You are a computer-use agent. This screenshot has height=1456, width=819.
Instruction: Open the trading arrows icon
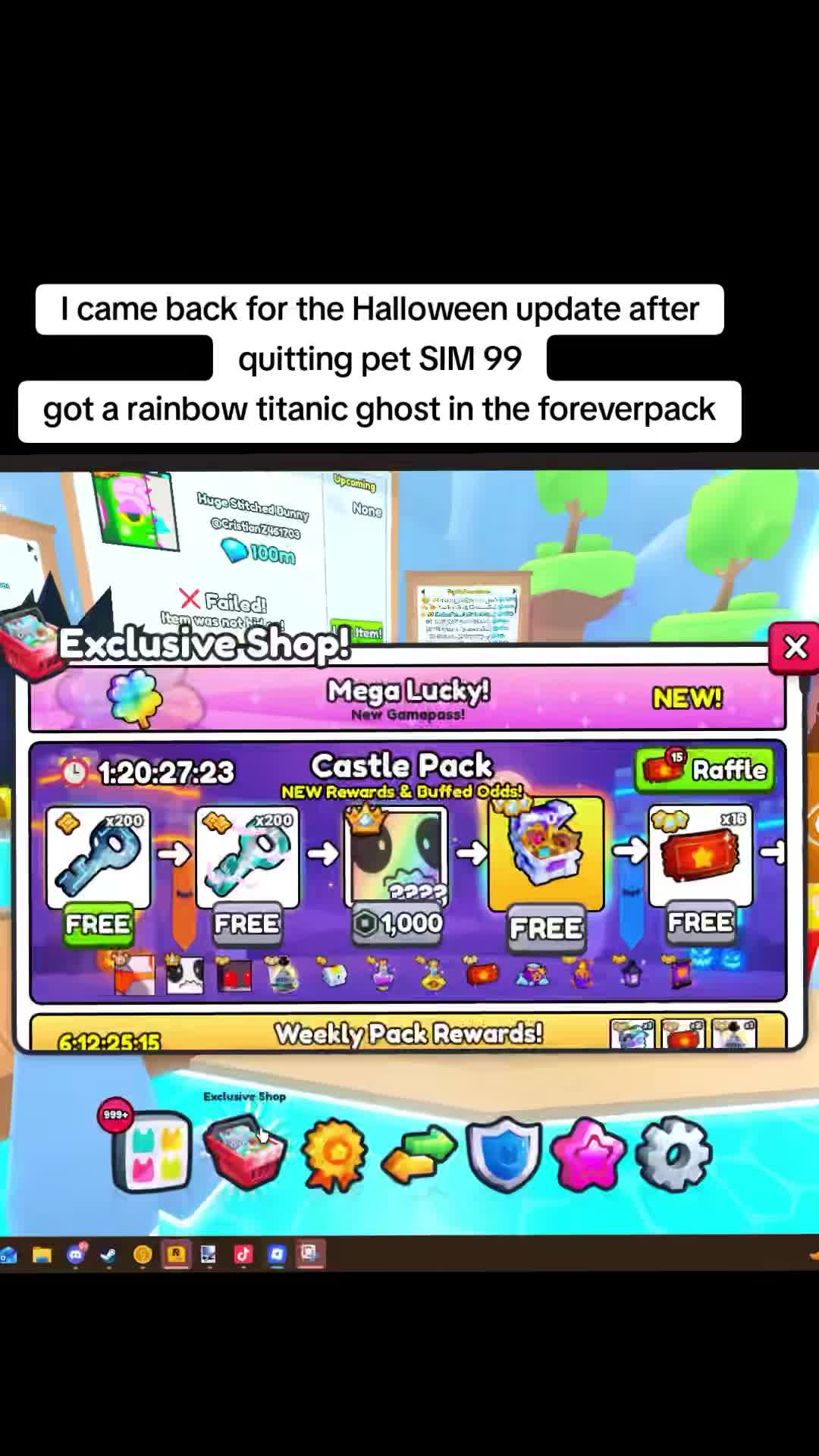click(419, 1154)
